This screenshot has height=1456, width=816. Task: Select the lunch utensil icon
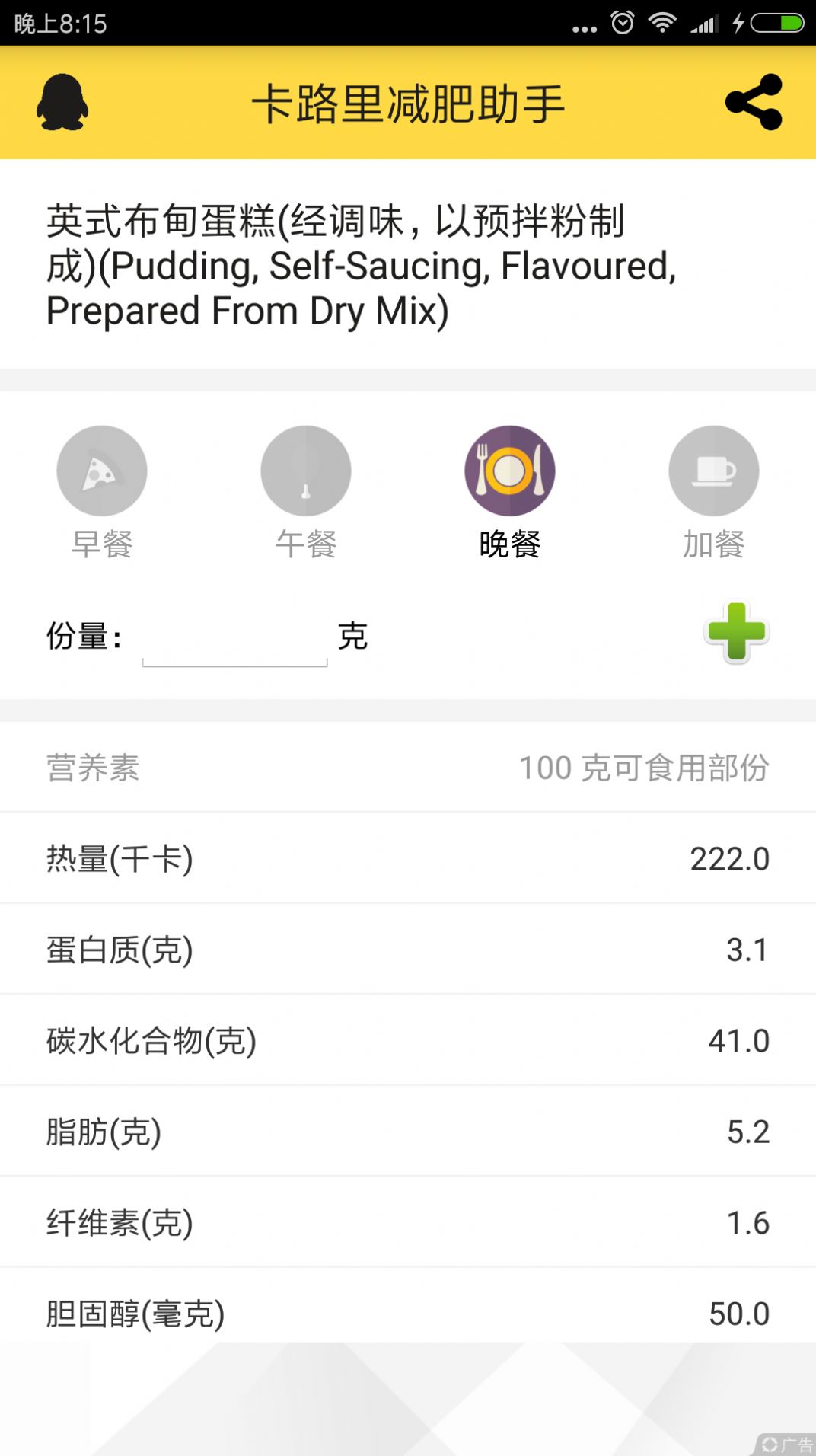click(x=305, y=471)
